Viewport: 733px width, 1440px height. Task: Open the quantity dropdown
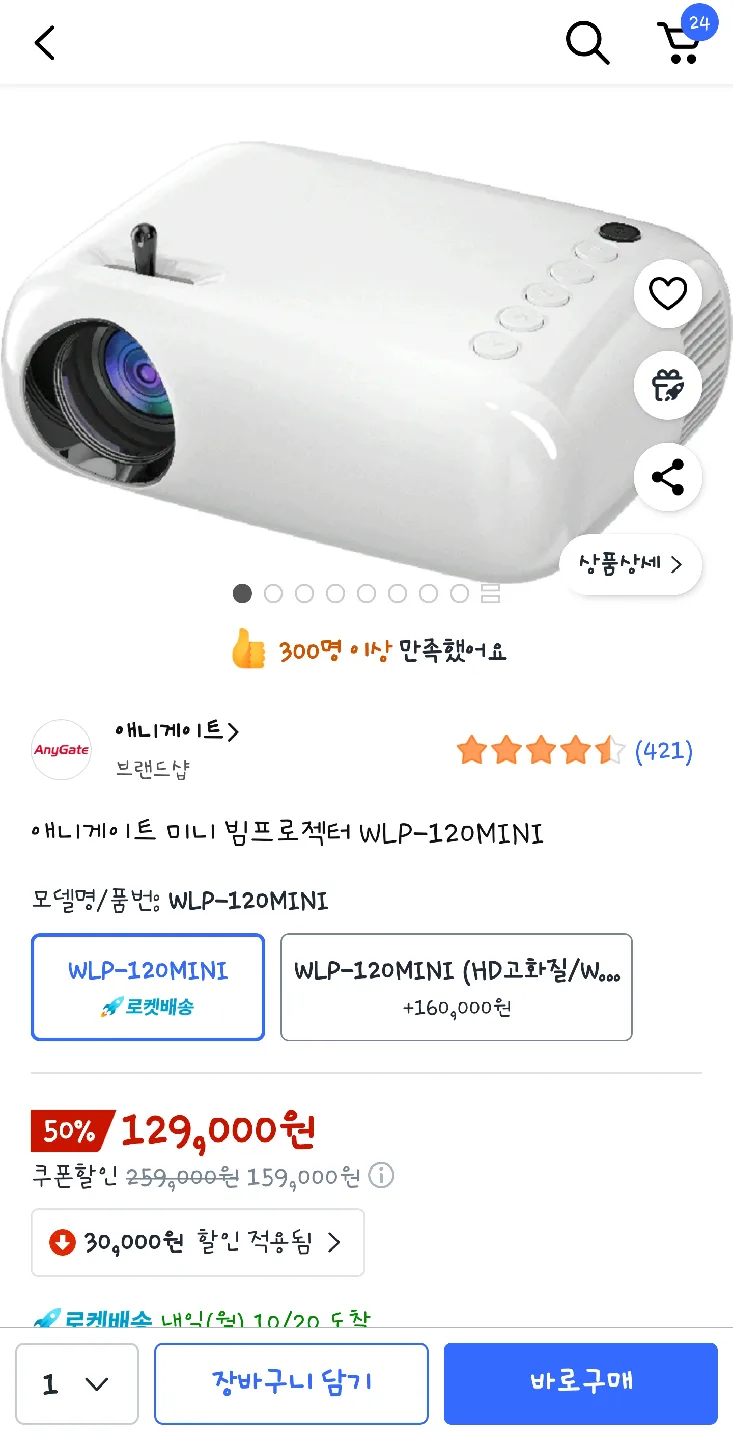[x=77, y=1384]
